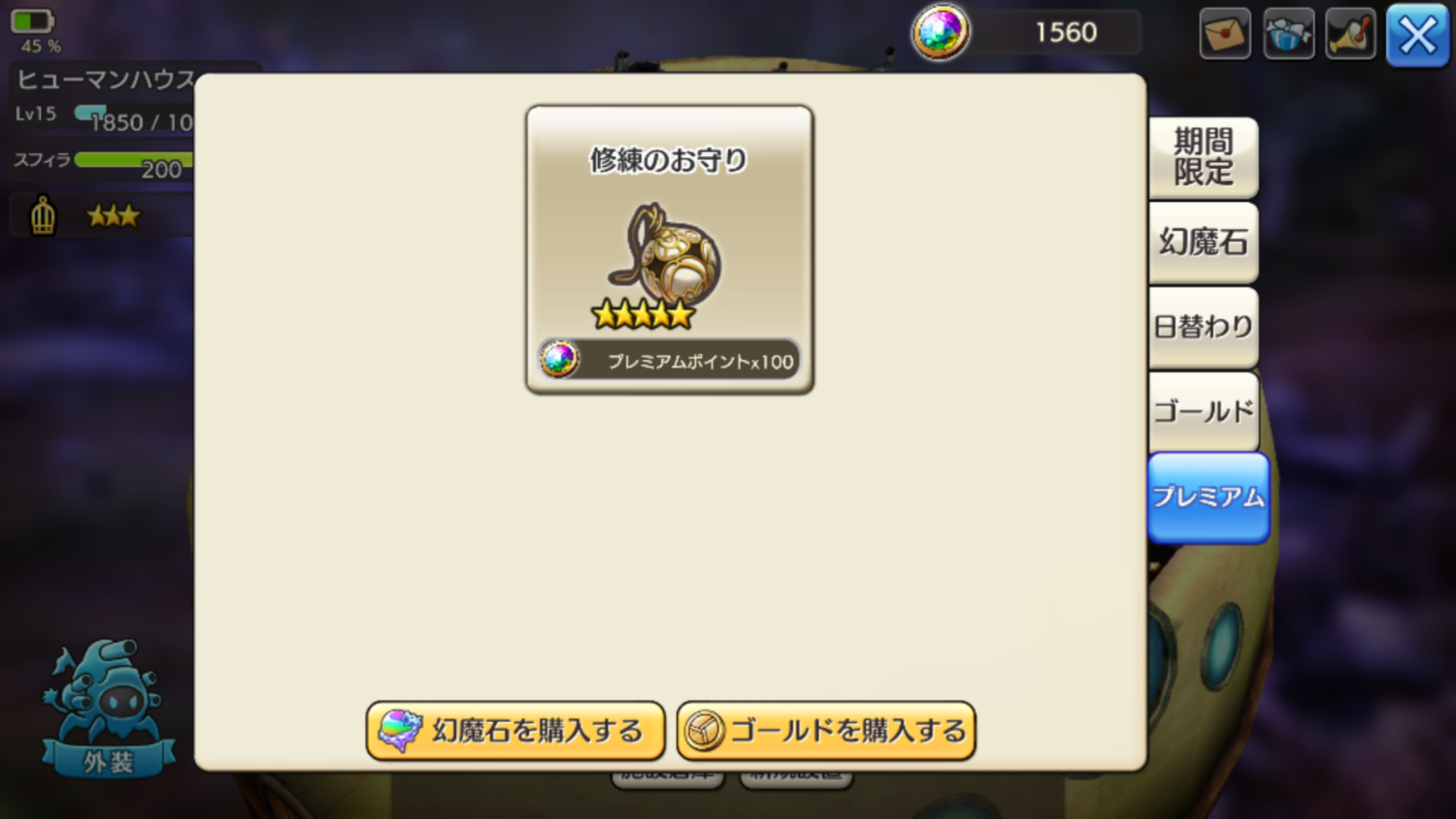Screen dimensions: 1456x819
Task: Switch to the ゴールド tab
Action: 1204,411
